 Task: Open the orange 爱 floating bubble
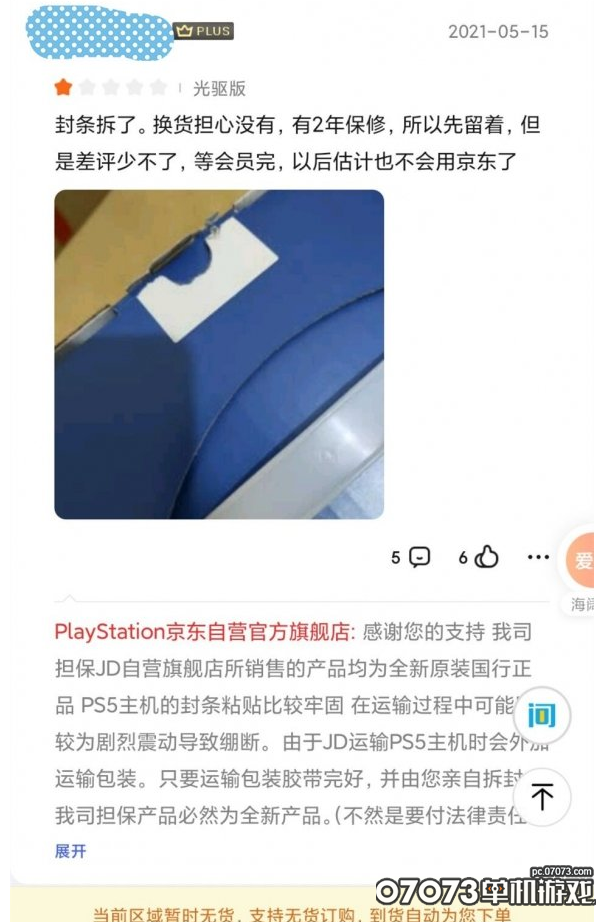[x=584, y=560]
